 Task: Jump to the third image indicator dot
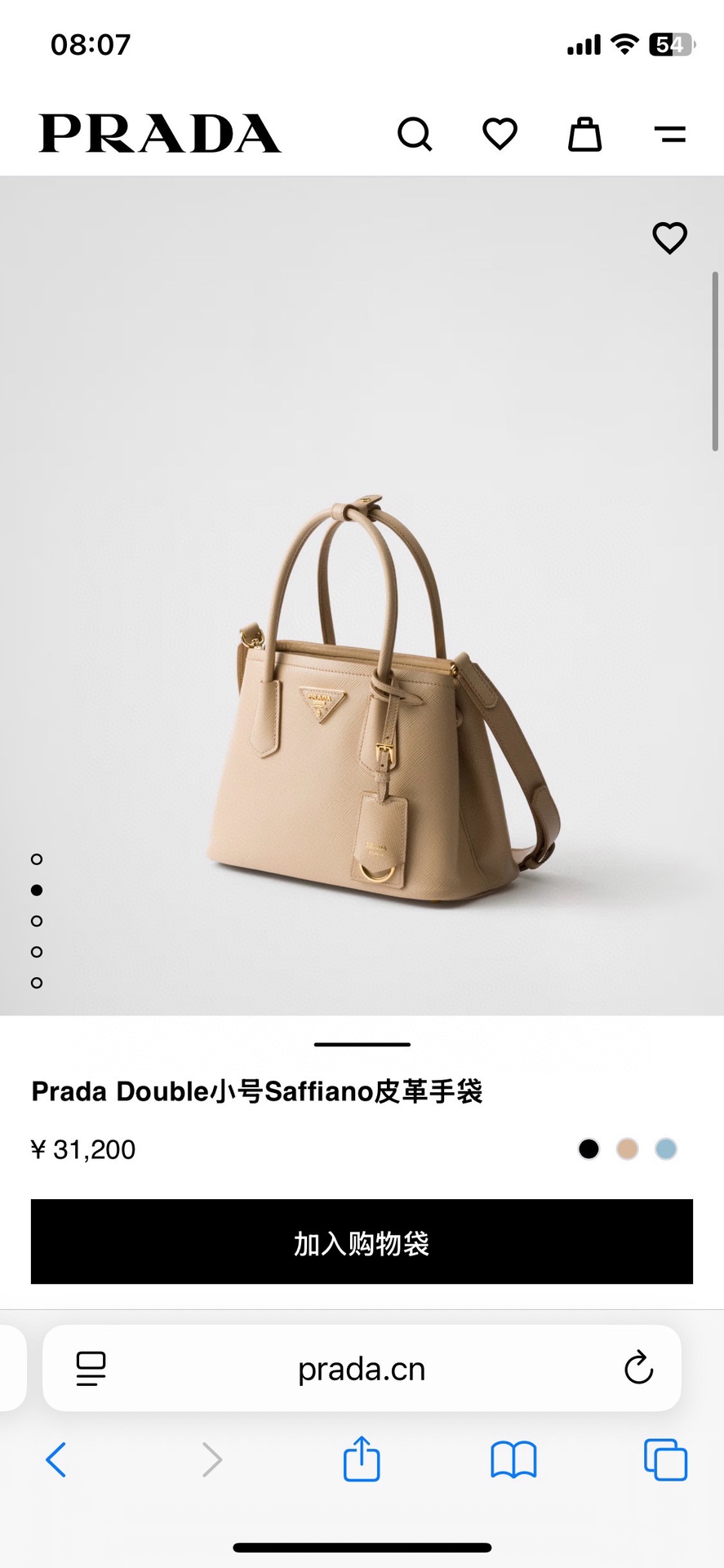37,921
